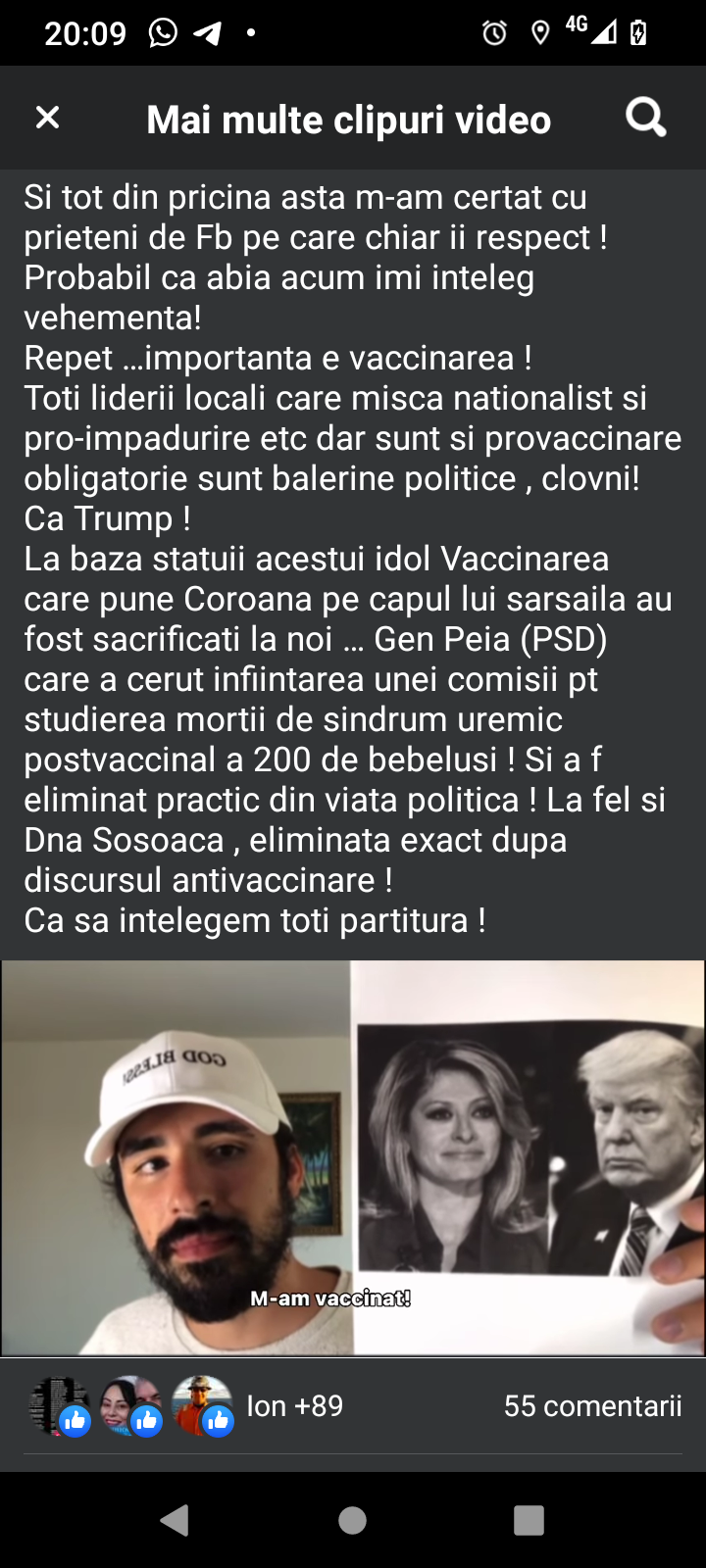The height and width of the screenshot is (1568, 706).
Task: Return to the phone home screen
Action: click(x=352, y=1520)
